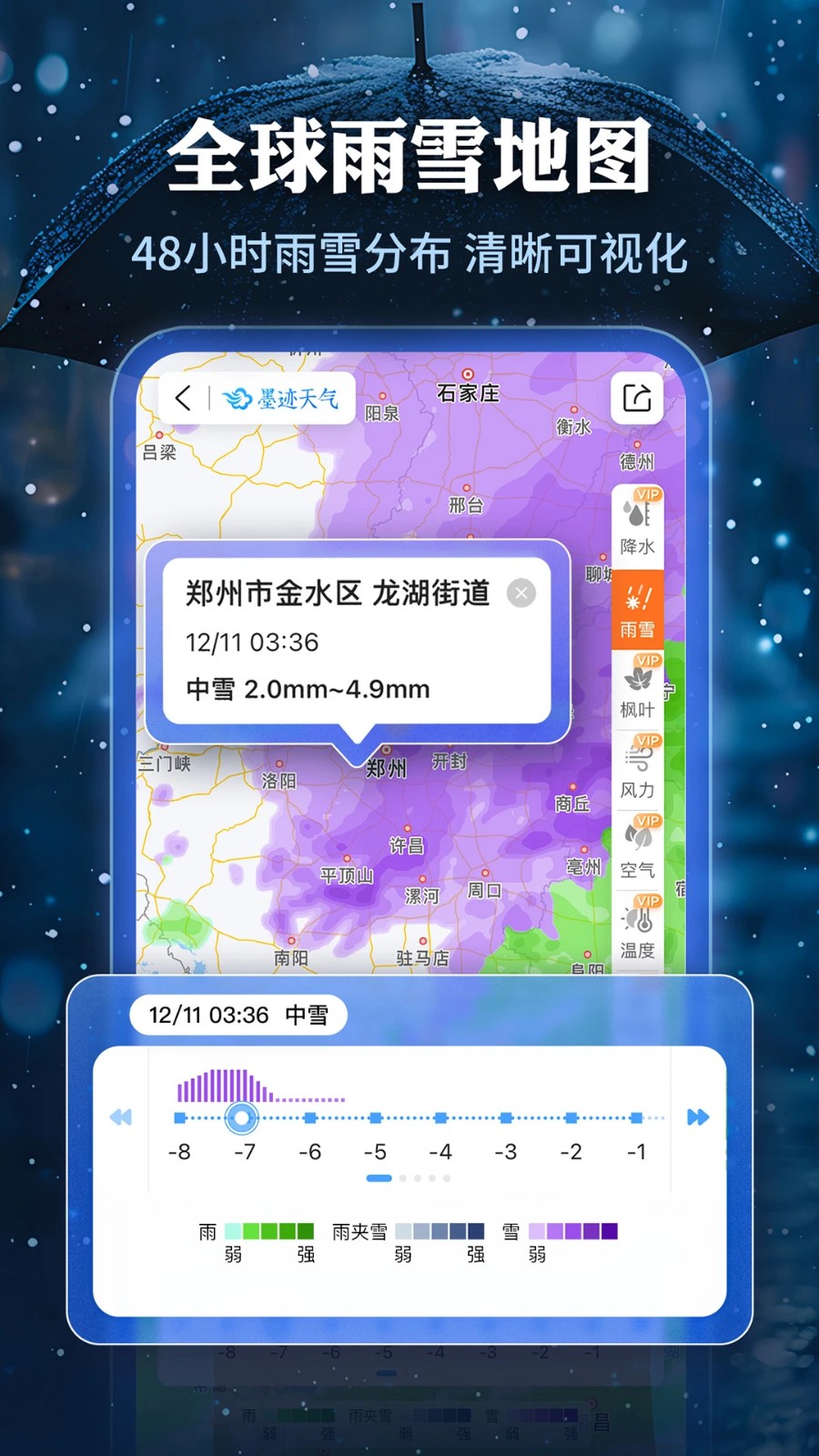
Task: Select the 降水 precipitation layer icon
Action: [x=638, y=526]
